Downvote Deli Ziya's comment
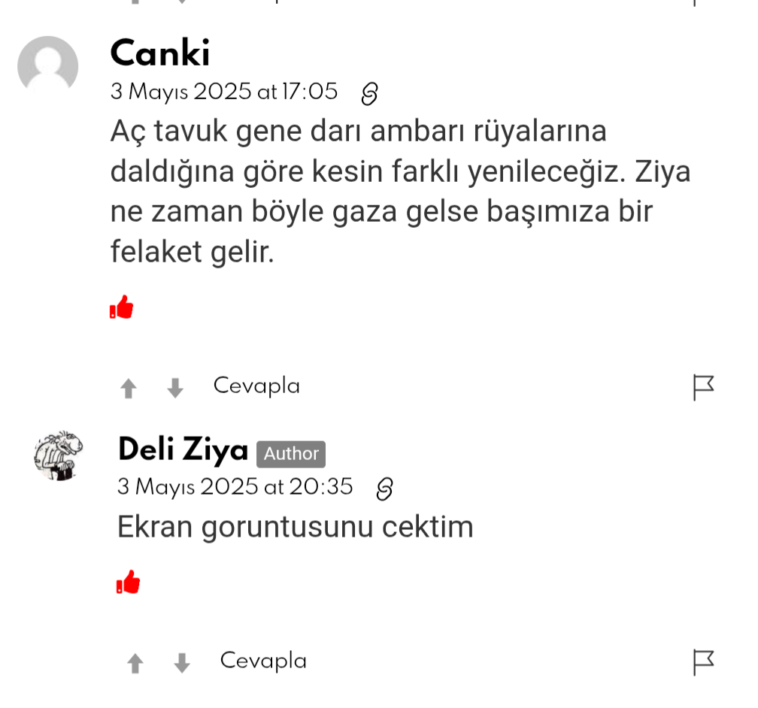758x708 pixels. 182,662
